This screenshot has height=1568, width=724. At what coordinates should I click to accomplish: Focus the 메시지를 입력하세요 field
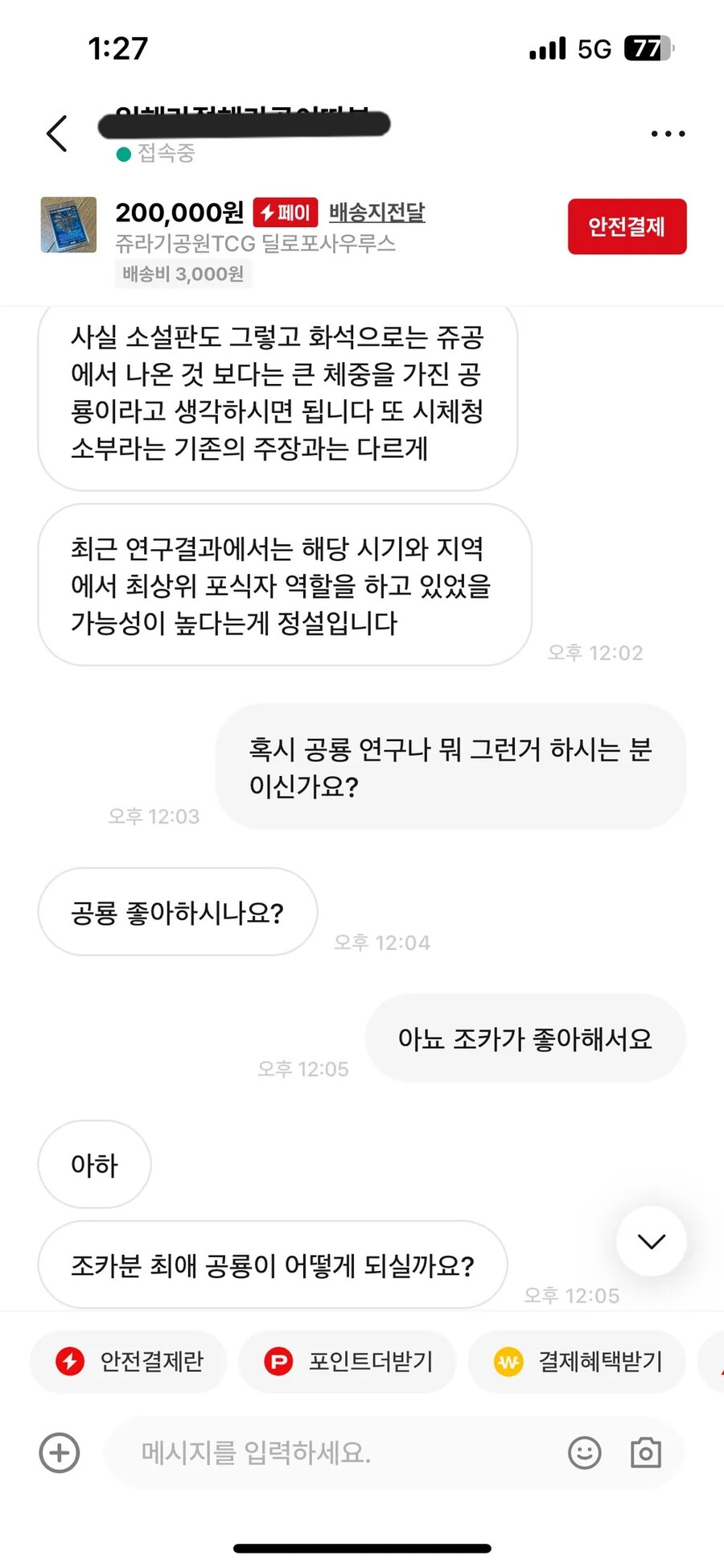pyautogui.click(x=338, y=1453)
